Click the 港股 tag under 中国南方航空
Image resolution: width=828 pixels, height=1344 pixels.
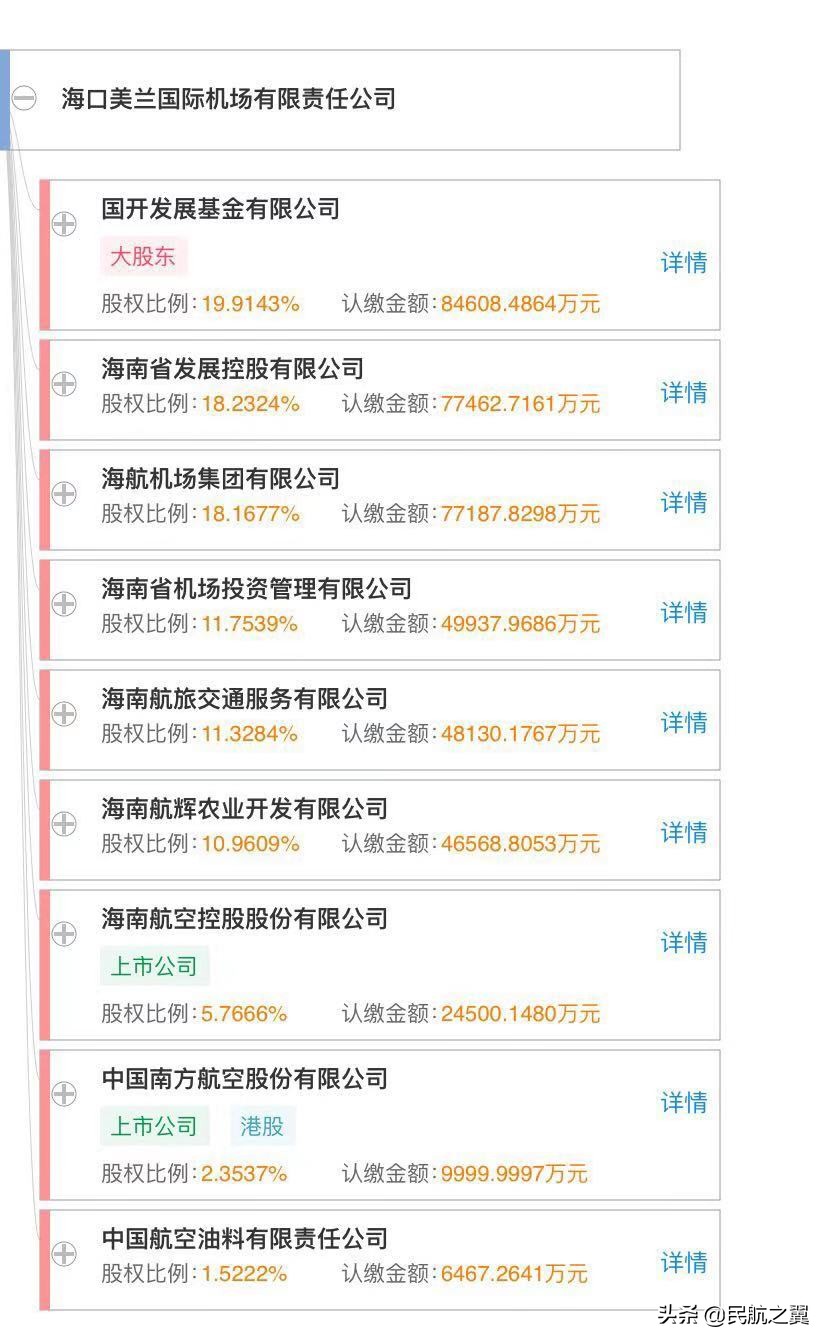(262, 1126)
